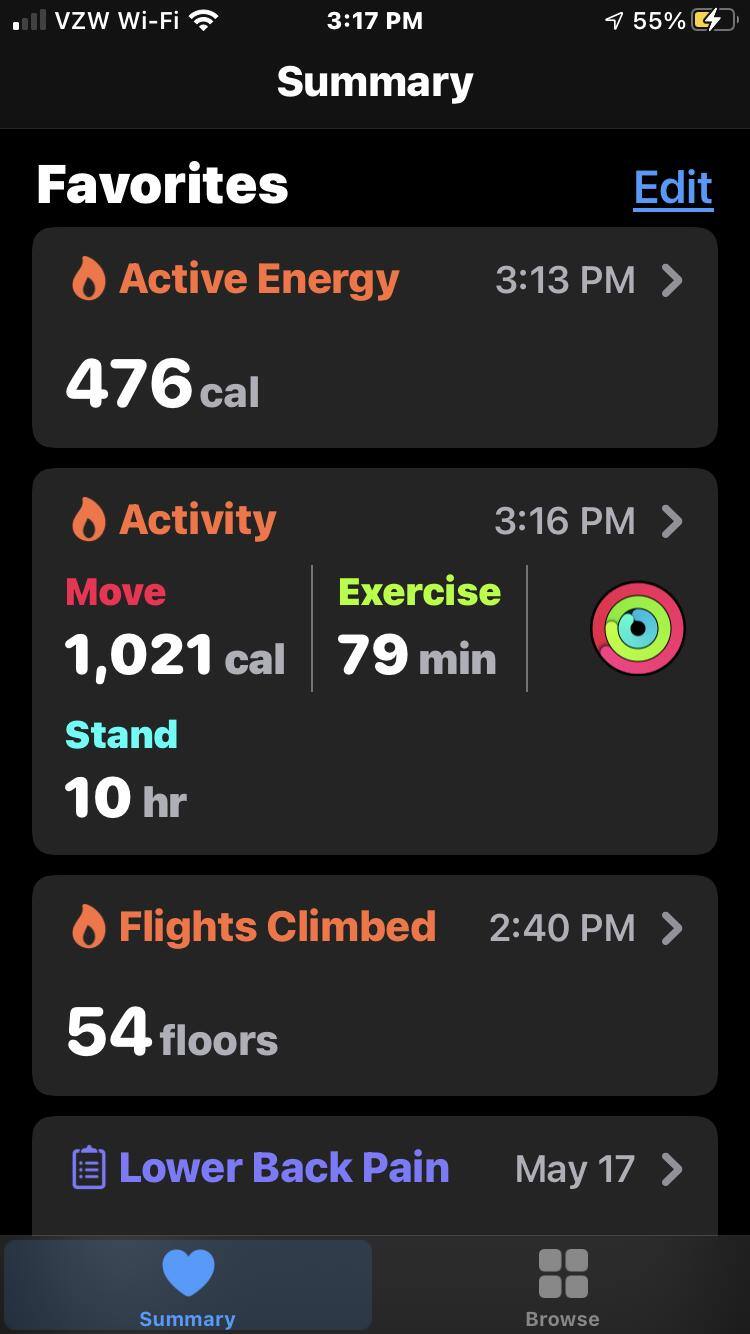View Activity details card
Viewport: 750px width, 1334px height.
(x=374, y=660)
